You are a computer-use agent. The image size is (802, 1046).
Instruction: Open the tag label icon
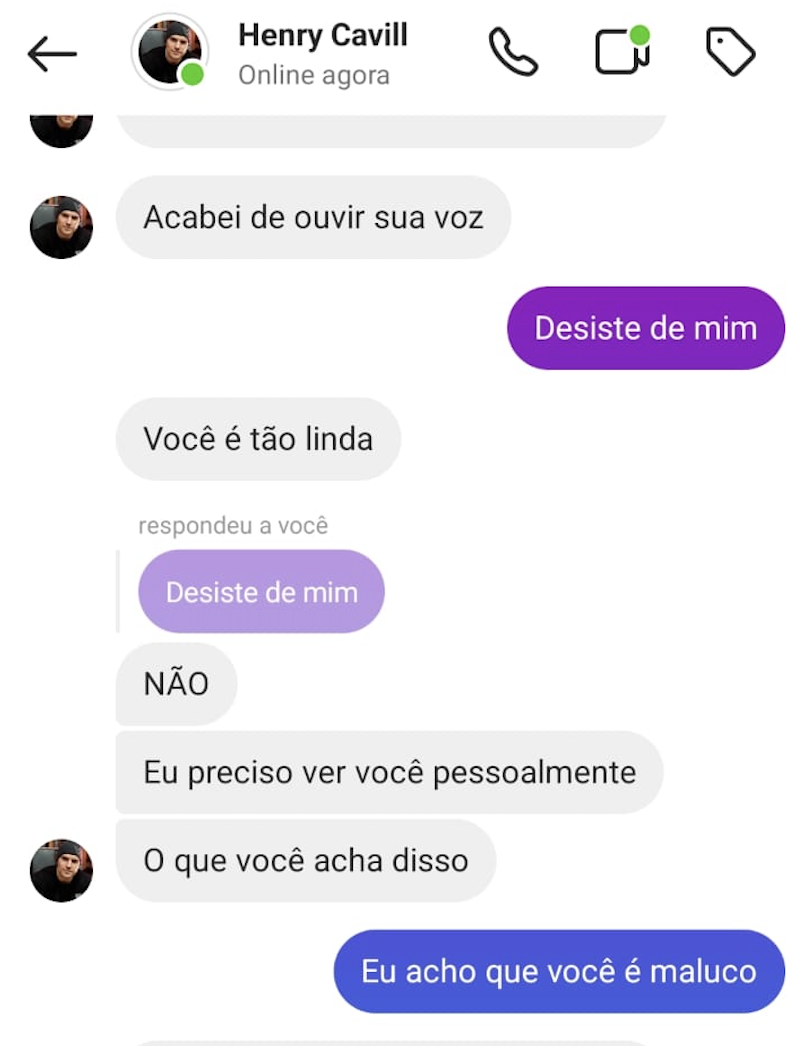click(x=730, y=52)
